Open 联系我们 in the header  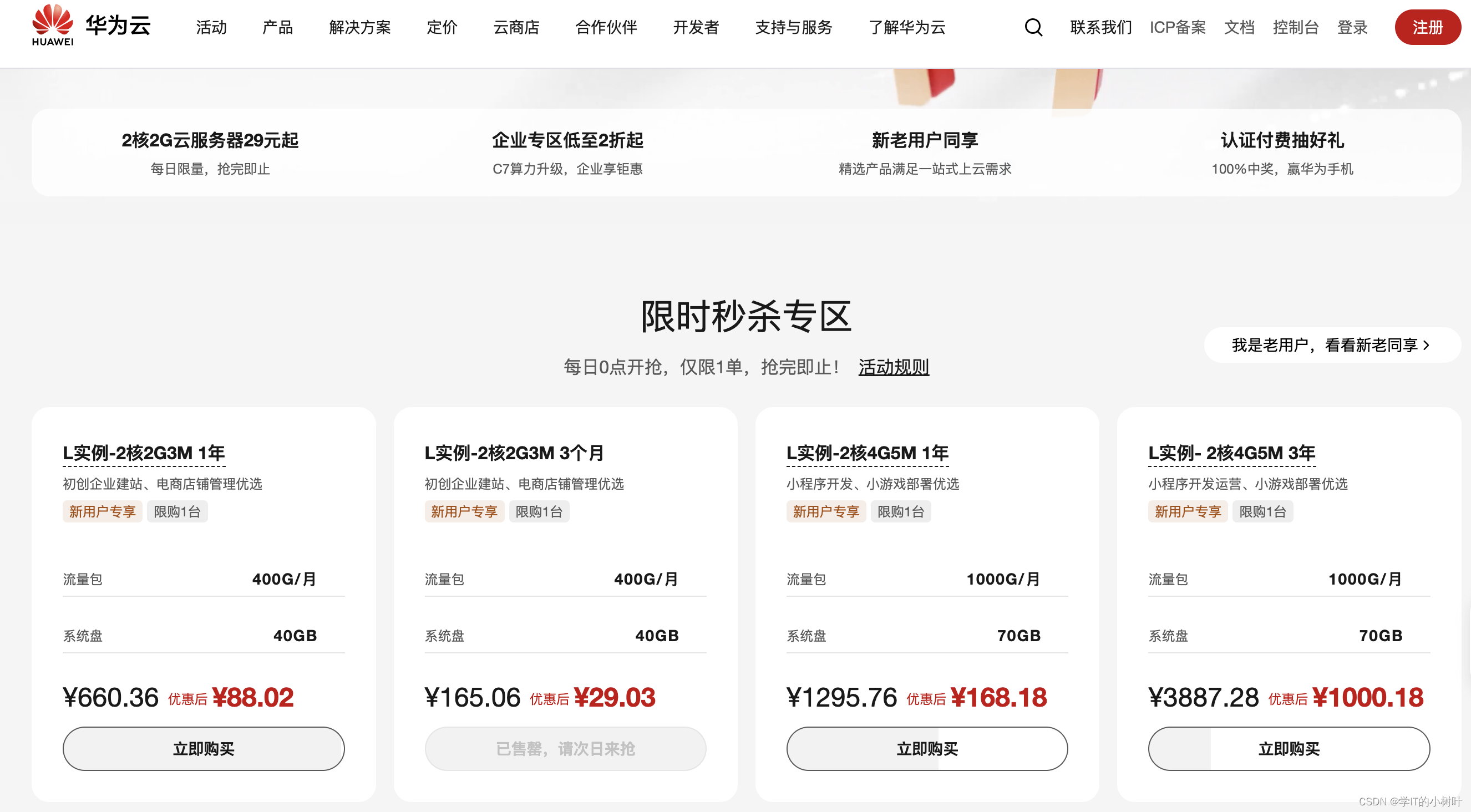(1100, 27)
